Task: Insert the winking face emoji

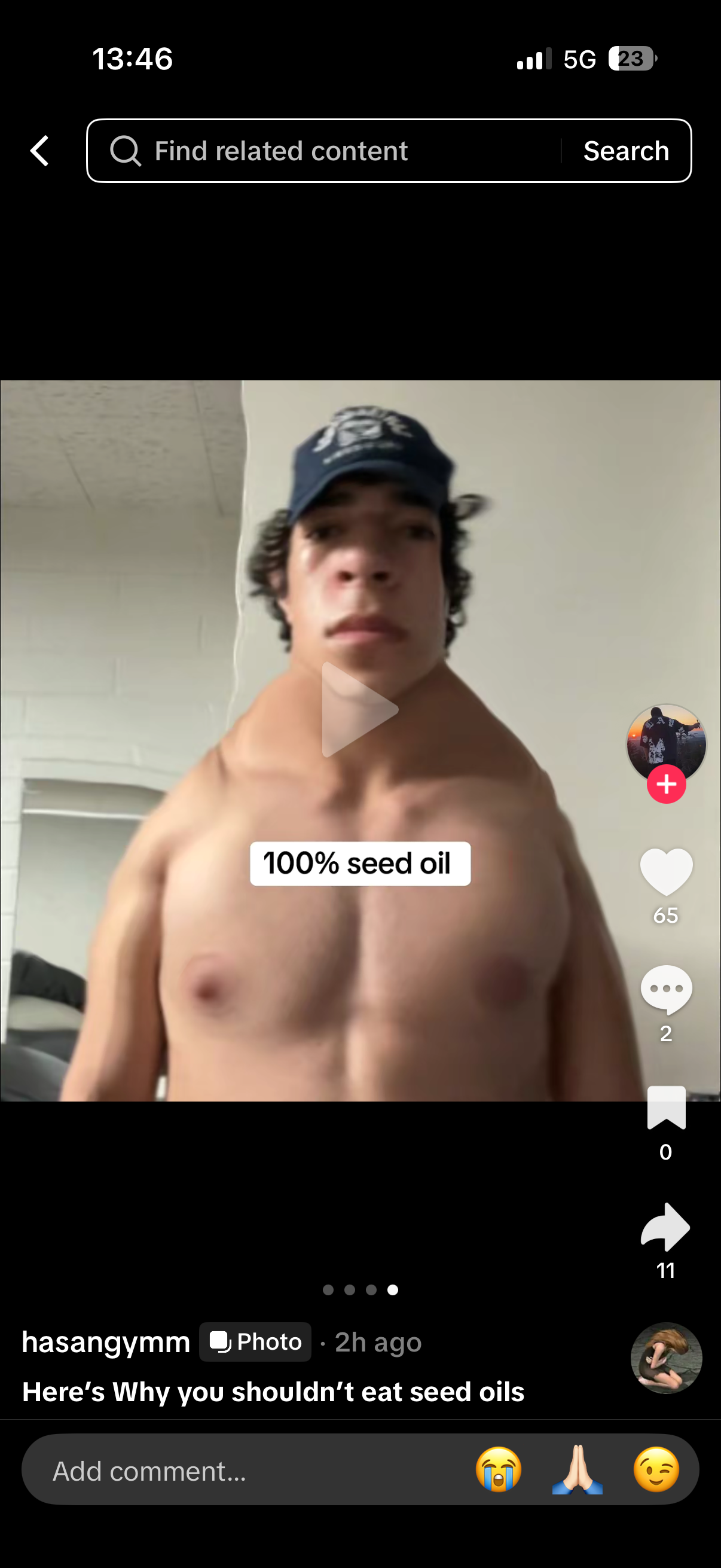Action: tap(656, 1470)
